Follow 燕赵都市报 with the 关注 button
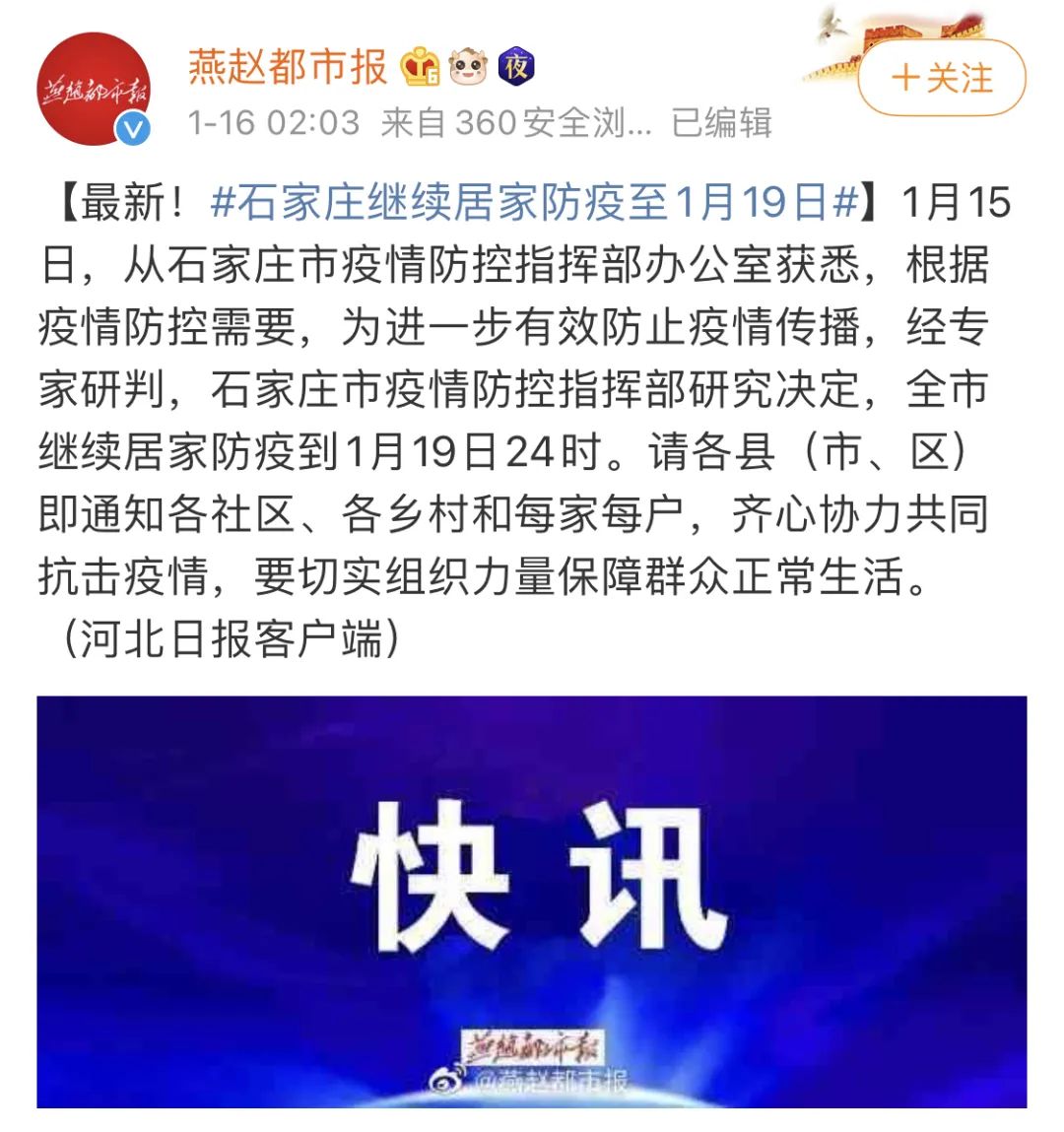The height and width of the screenshot is (1132, 1064). click(941, 79)
